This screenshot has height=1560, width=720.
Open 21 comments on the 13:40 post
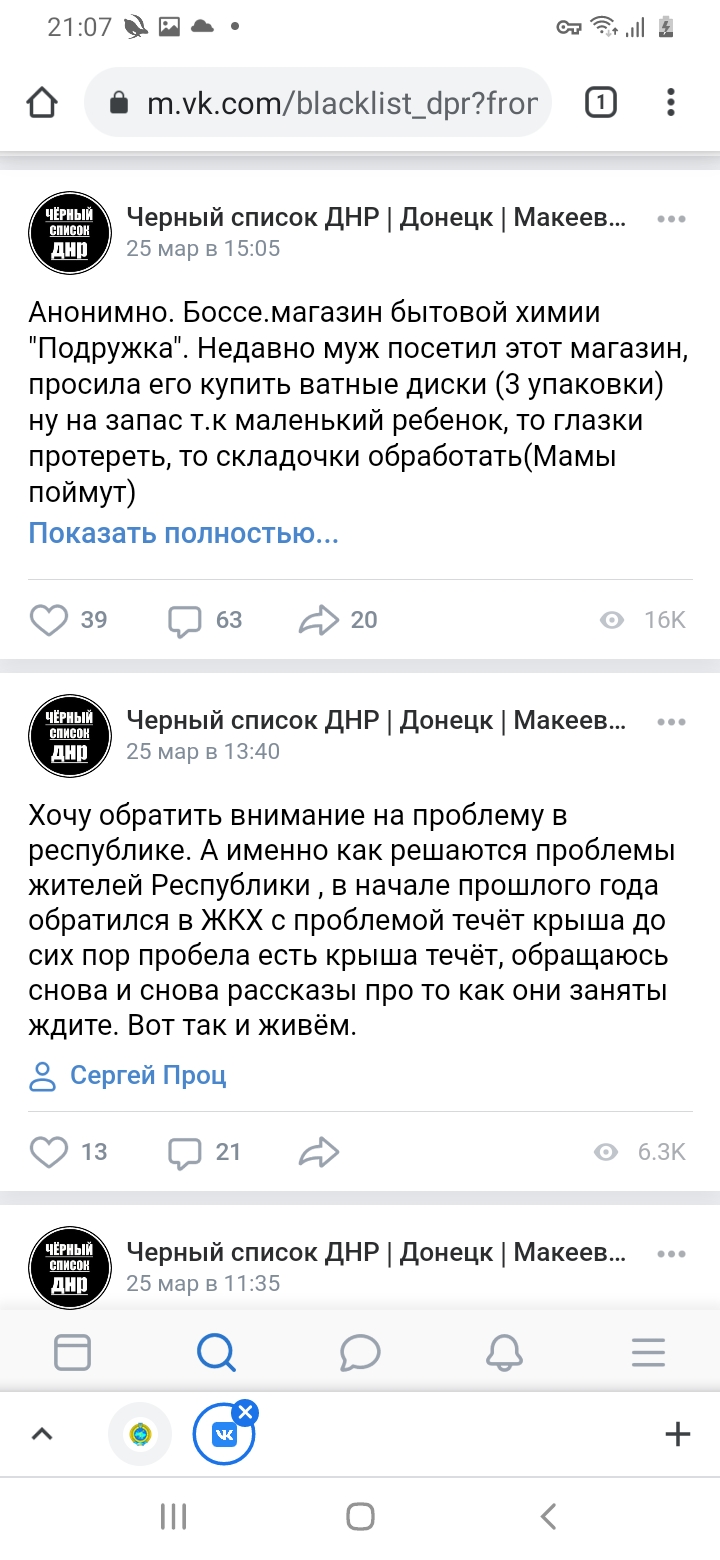205,1152
